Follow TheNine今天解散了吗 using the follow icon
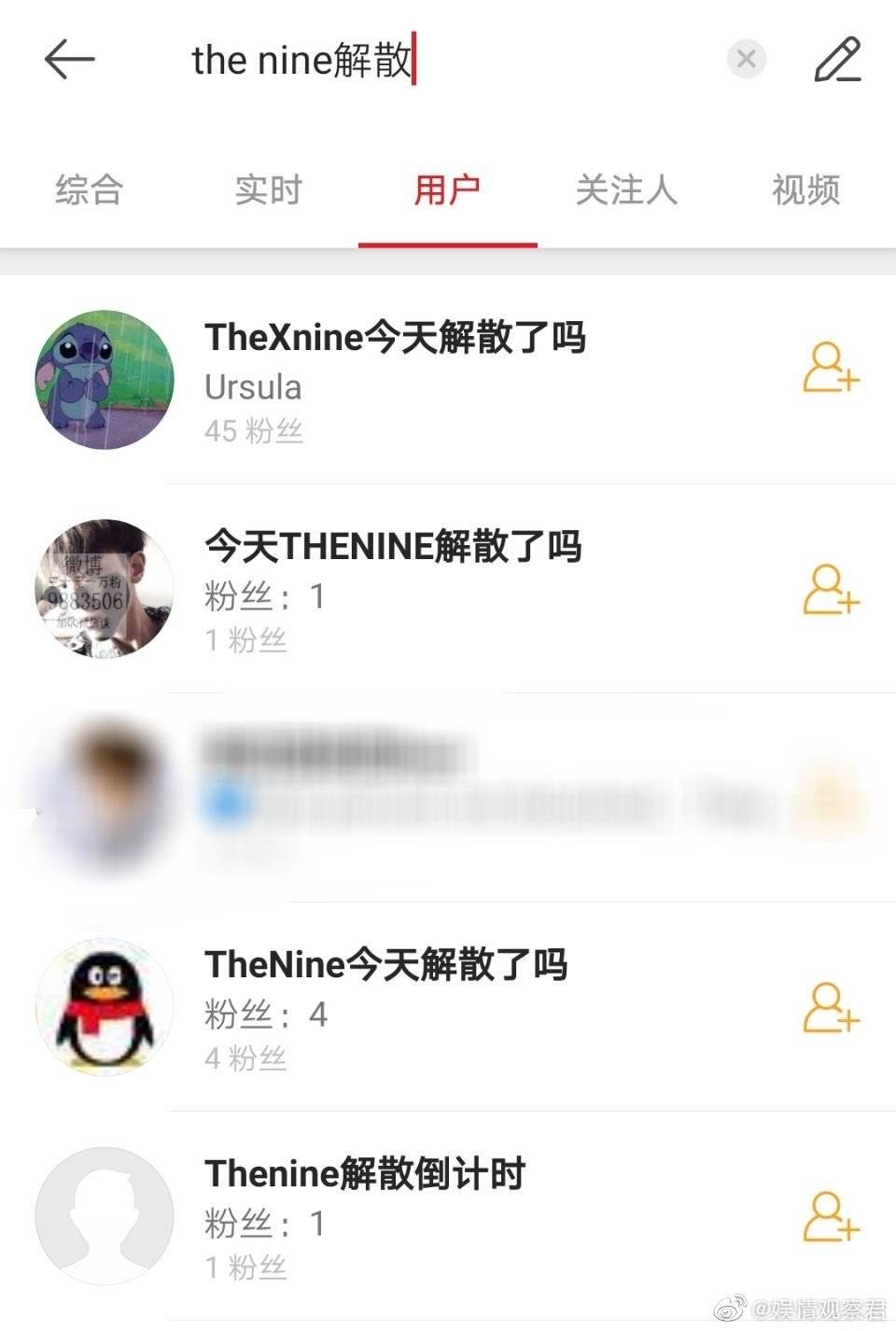 click(831, 1008)
